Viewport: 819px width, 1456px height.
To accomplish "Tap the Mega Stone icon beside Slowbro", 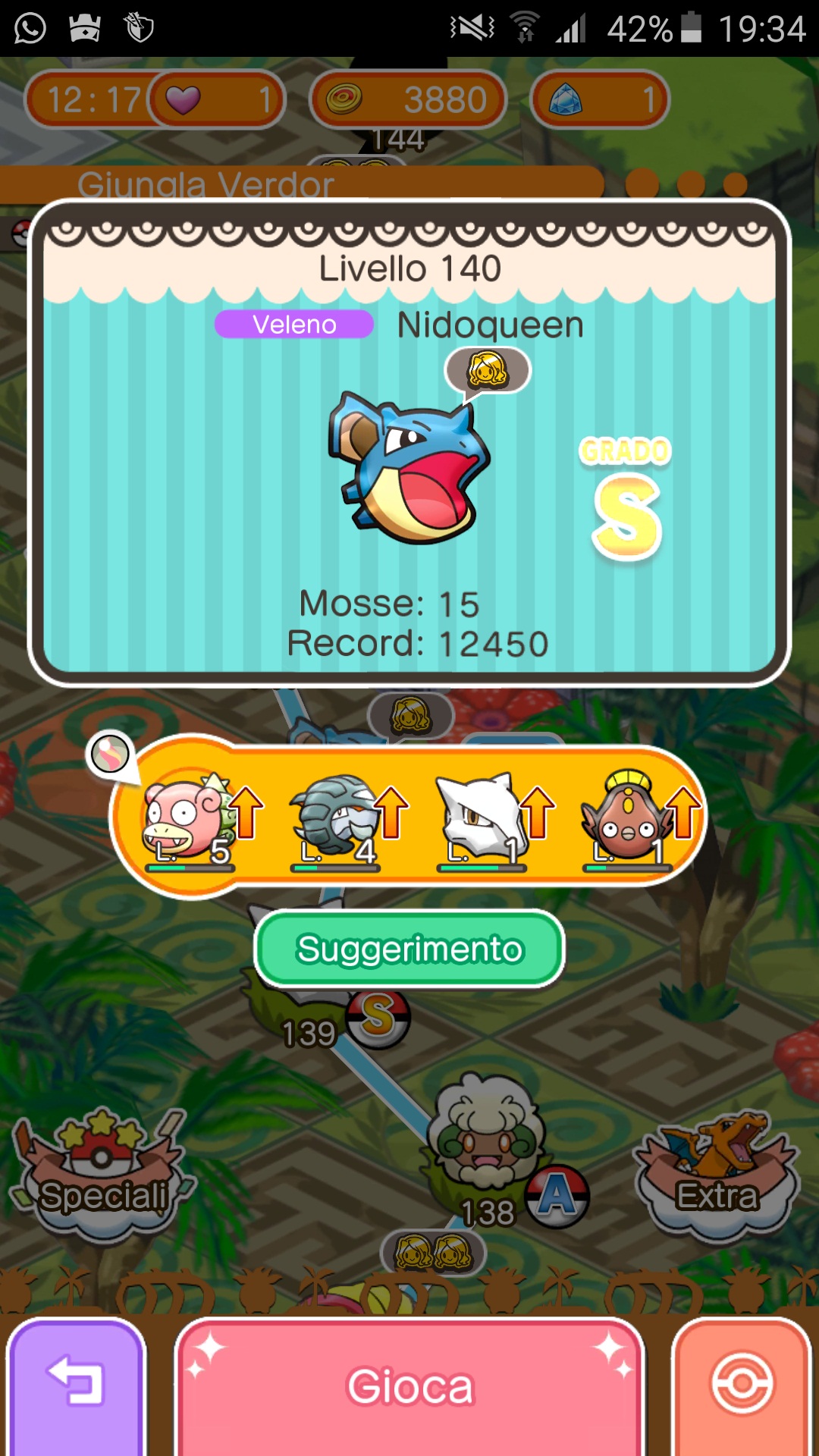I will pos(111,755).
